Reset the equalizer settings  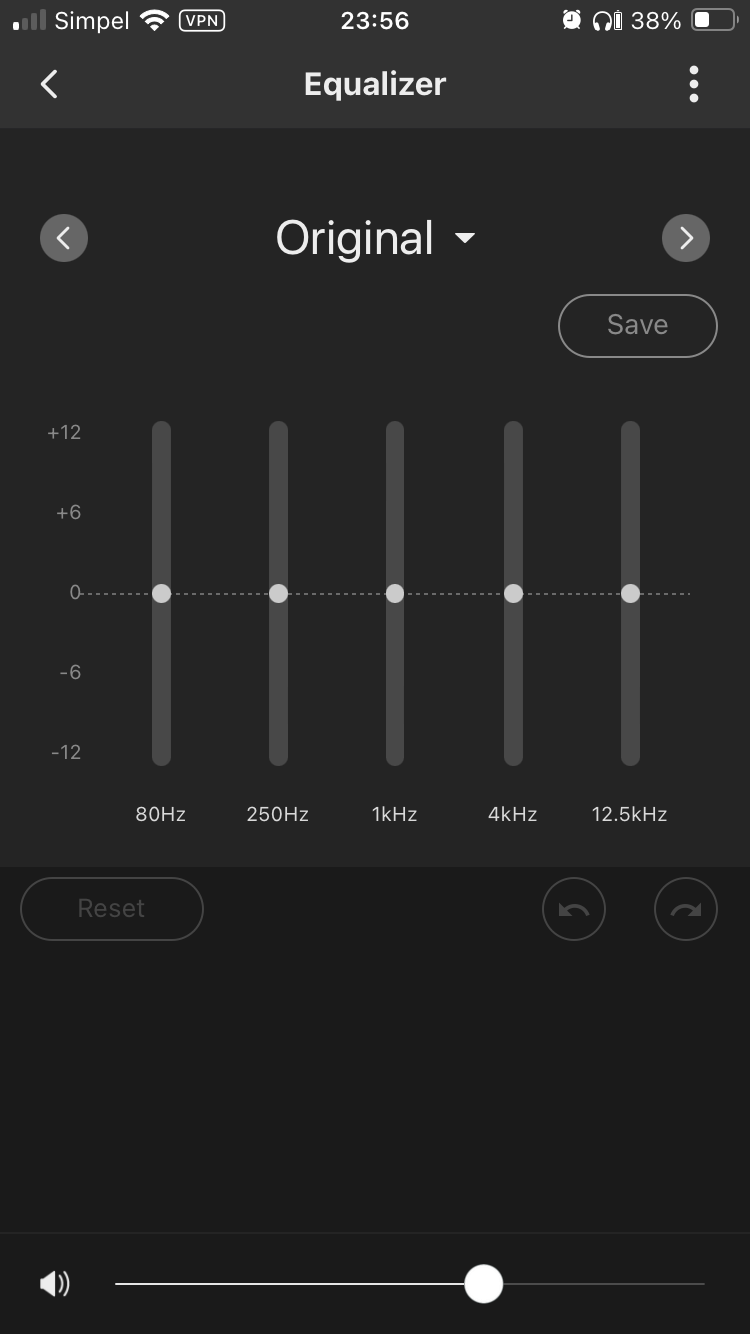pos(111,909)
